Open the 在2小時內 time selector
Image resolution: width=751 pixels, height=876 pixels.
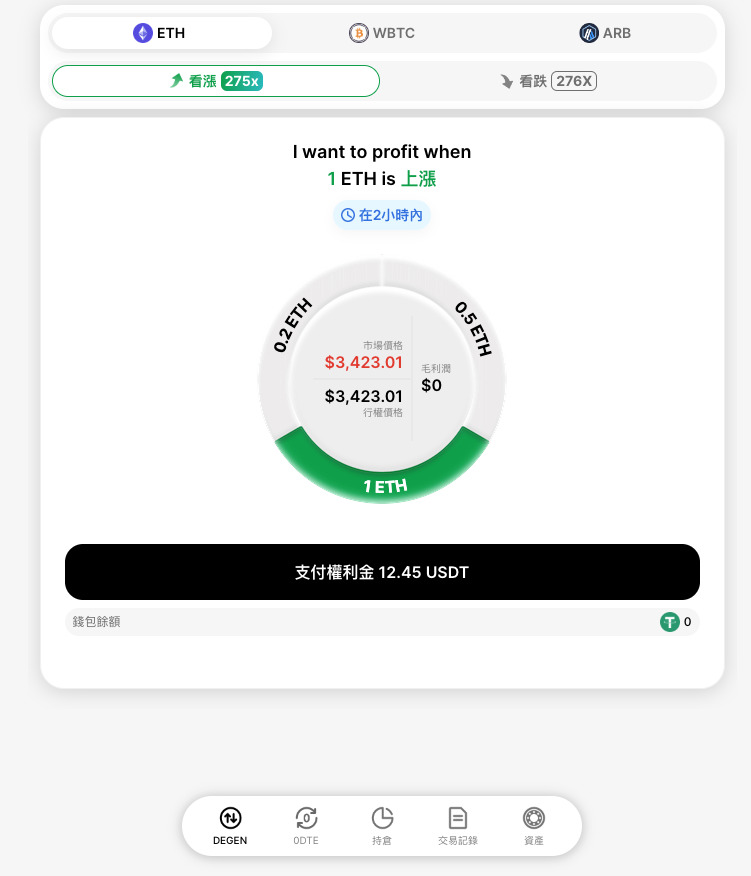pyautogui.click(x=382, y=215)
